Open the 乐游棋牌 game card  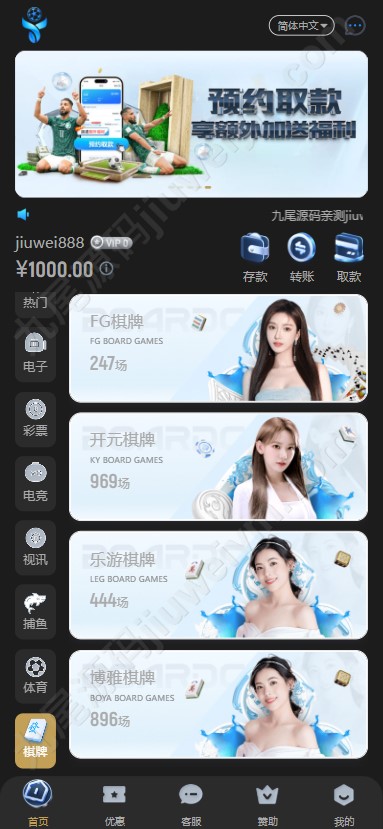point(218,585)
